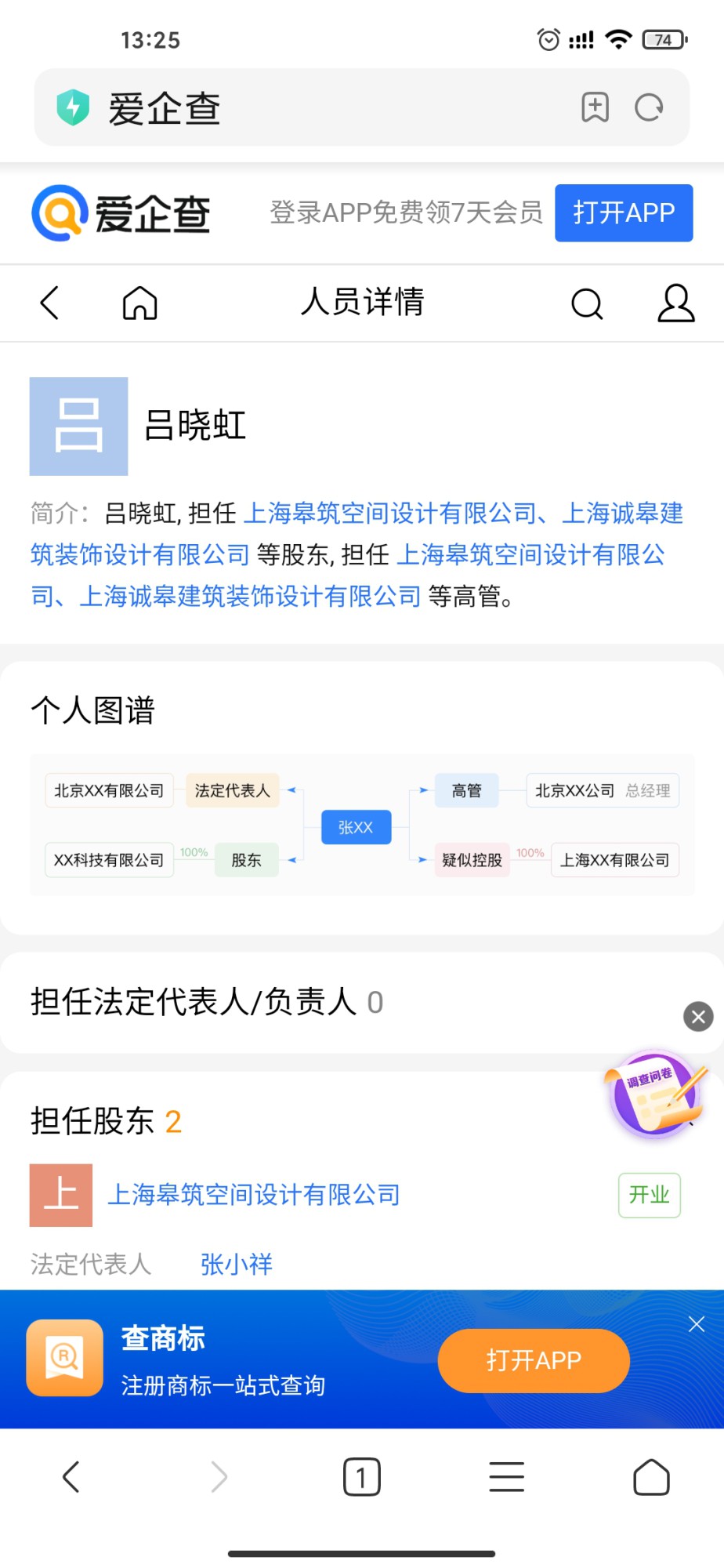Open legal representative 张小祥's profile

236,1264
